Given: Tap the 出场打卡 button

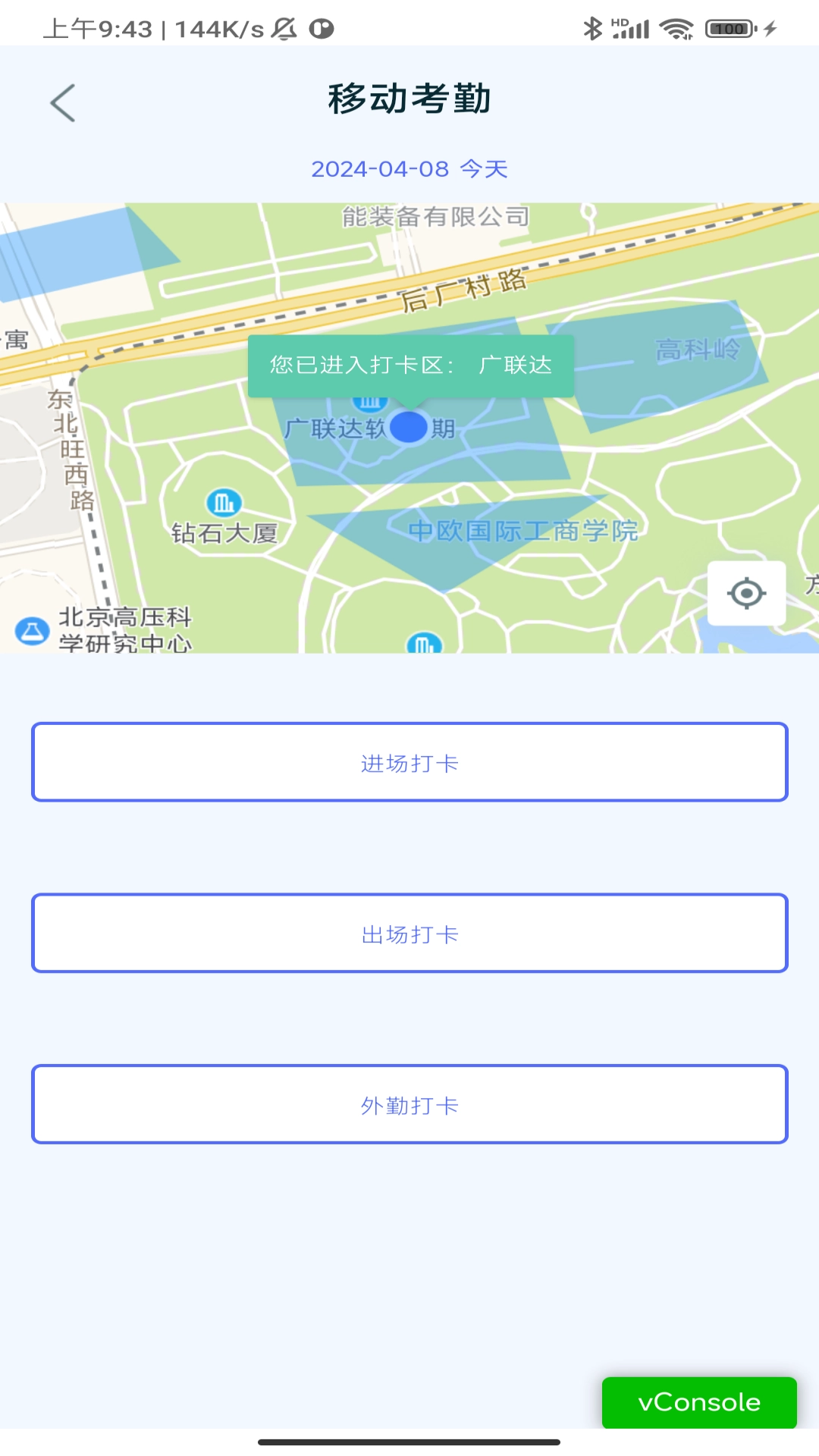Looking at the screenshot, I should pyautogui.click(x=409, y=934).
